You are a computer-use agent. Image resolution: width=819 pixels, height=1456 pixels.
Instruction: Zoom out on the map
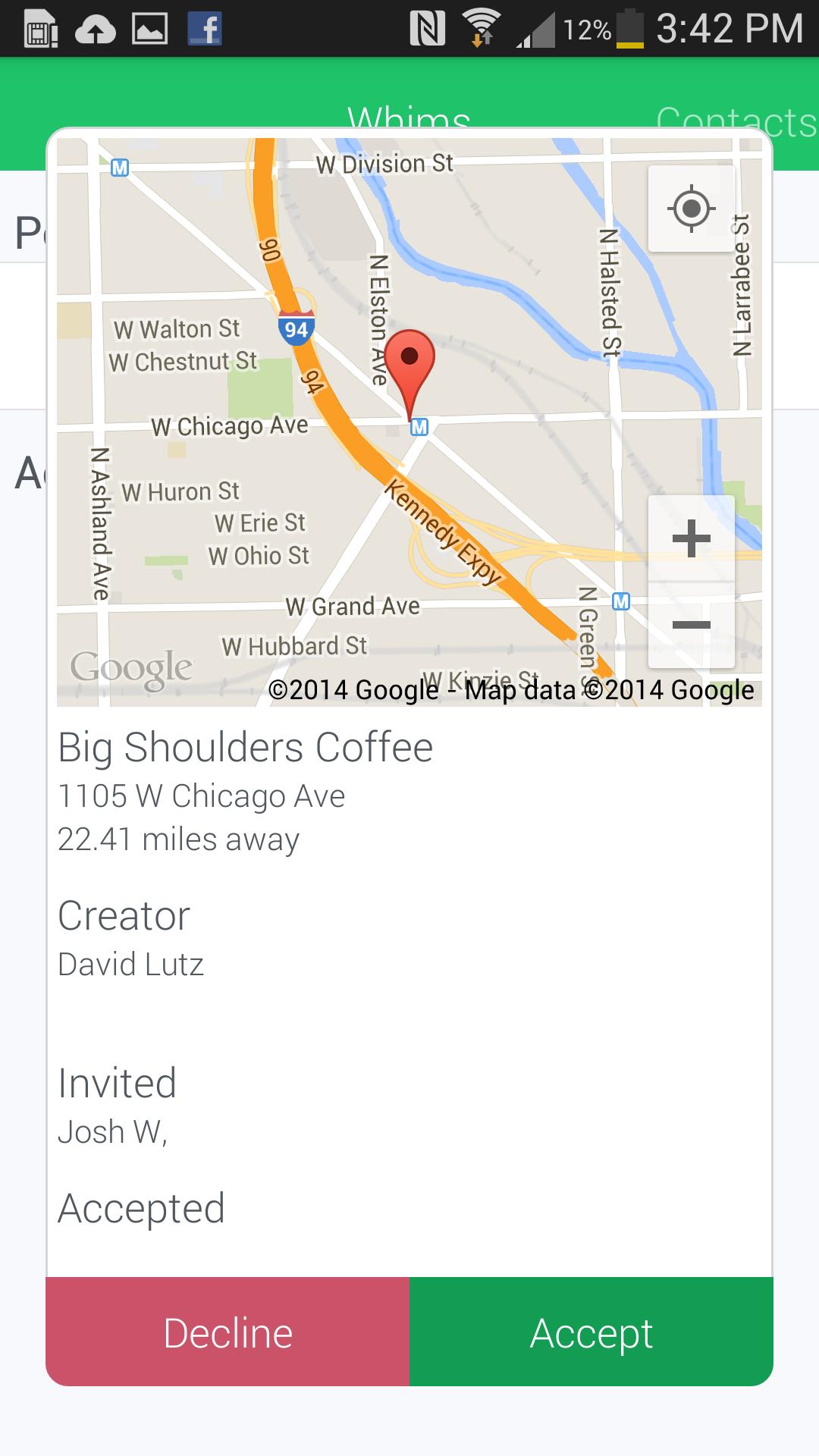[x=691, y=625]
